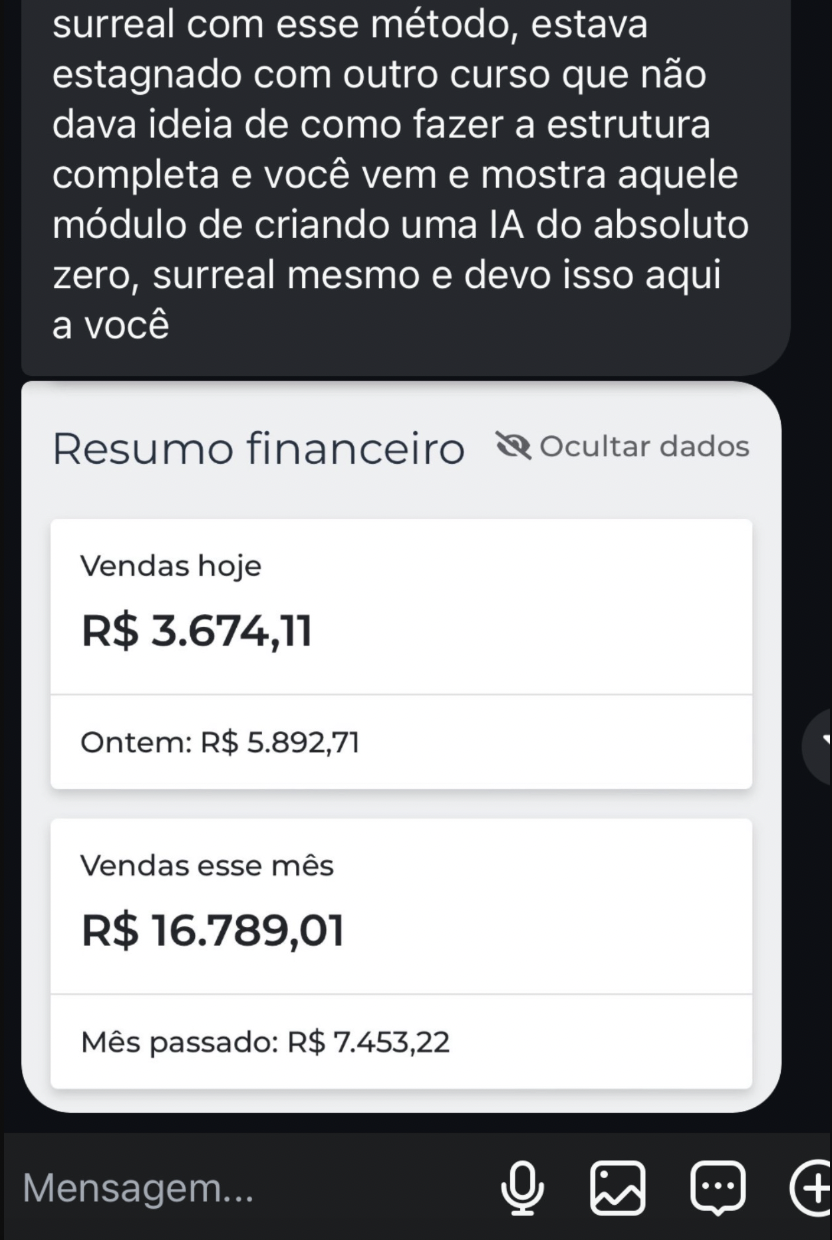Tap the Ontem: R$ 5.892,71 row
Image resolution: width=832 pixels, height=1240 pixels.
click(x=400, y=742)
